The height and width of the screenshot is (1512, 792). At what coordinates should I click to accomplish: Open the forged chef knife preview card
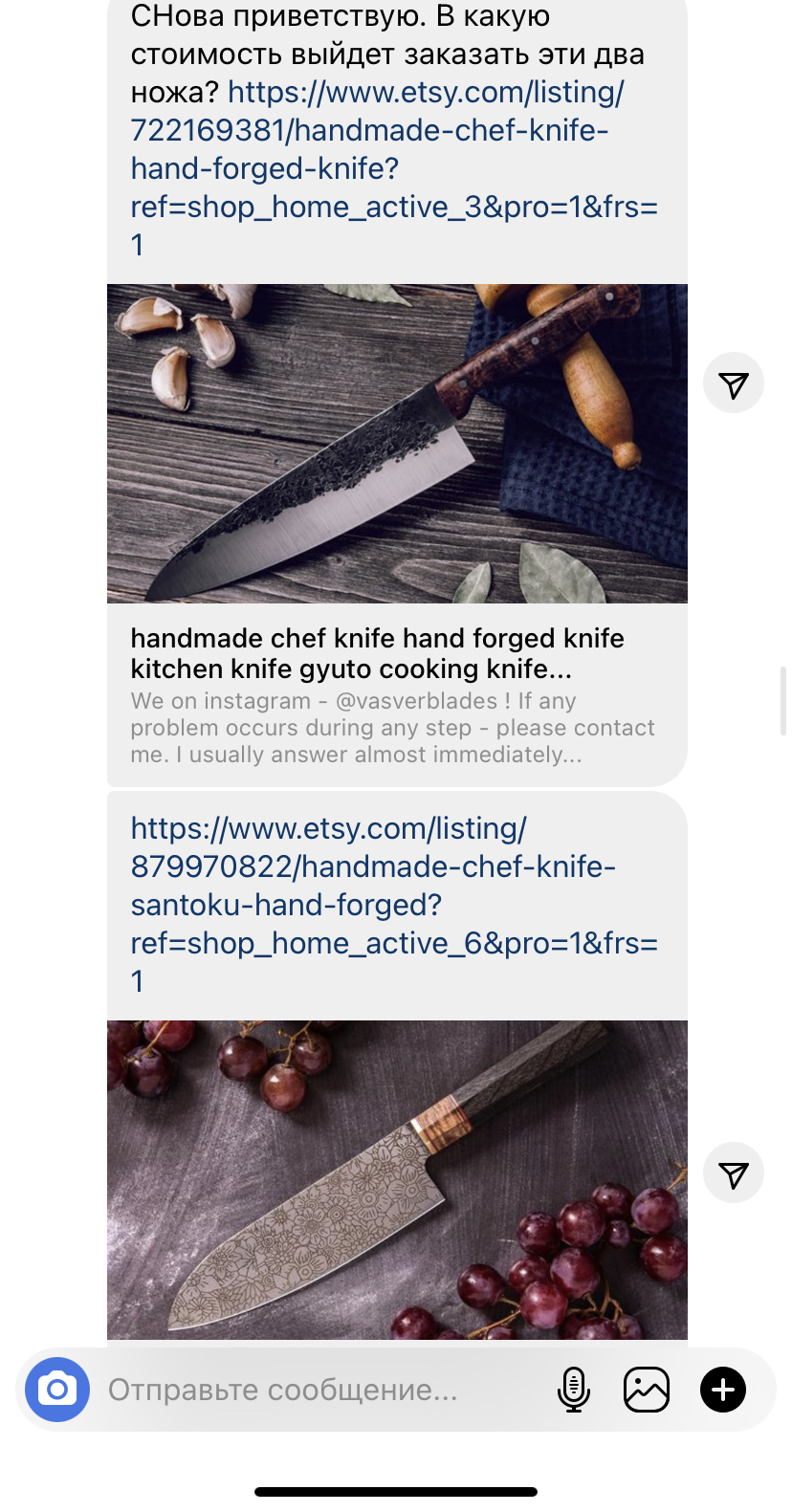coord(397,443)
